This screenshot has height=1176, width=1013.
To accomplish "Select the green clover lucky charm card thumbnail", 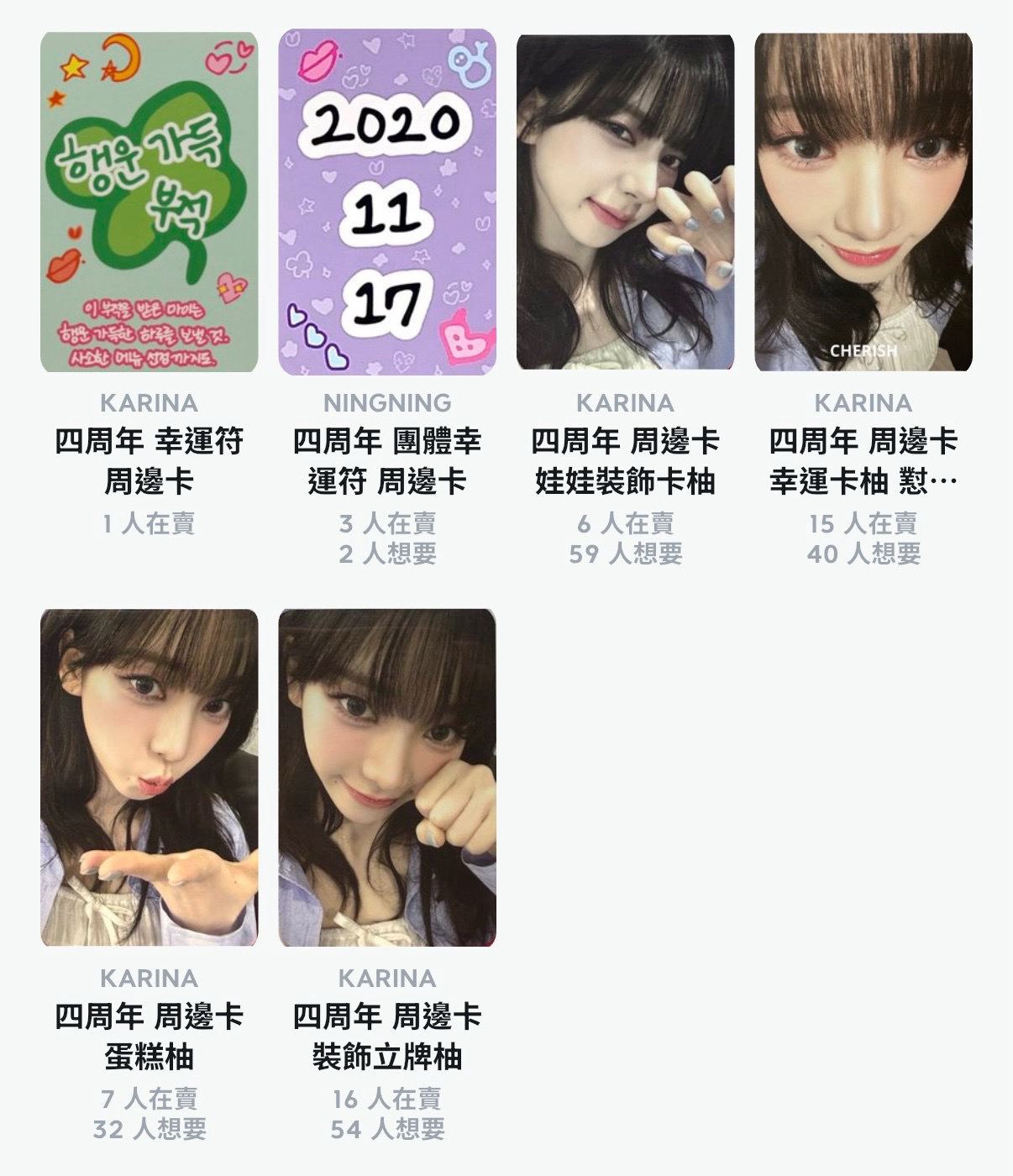I will [x=147, y=202].
